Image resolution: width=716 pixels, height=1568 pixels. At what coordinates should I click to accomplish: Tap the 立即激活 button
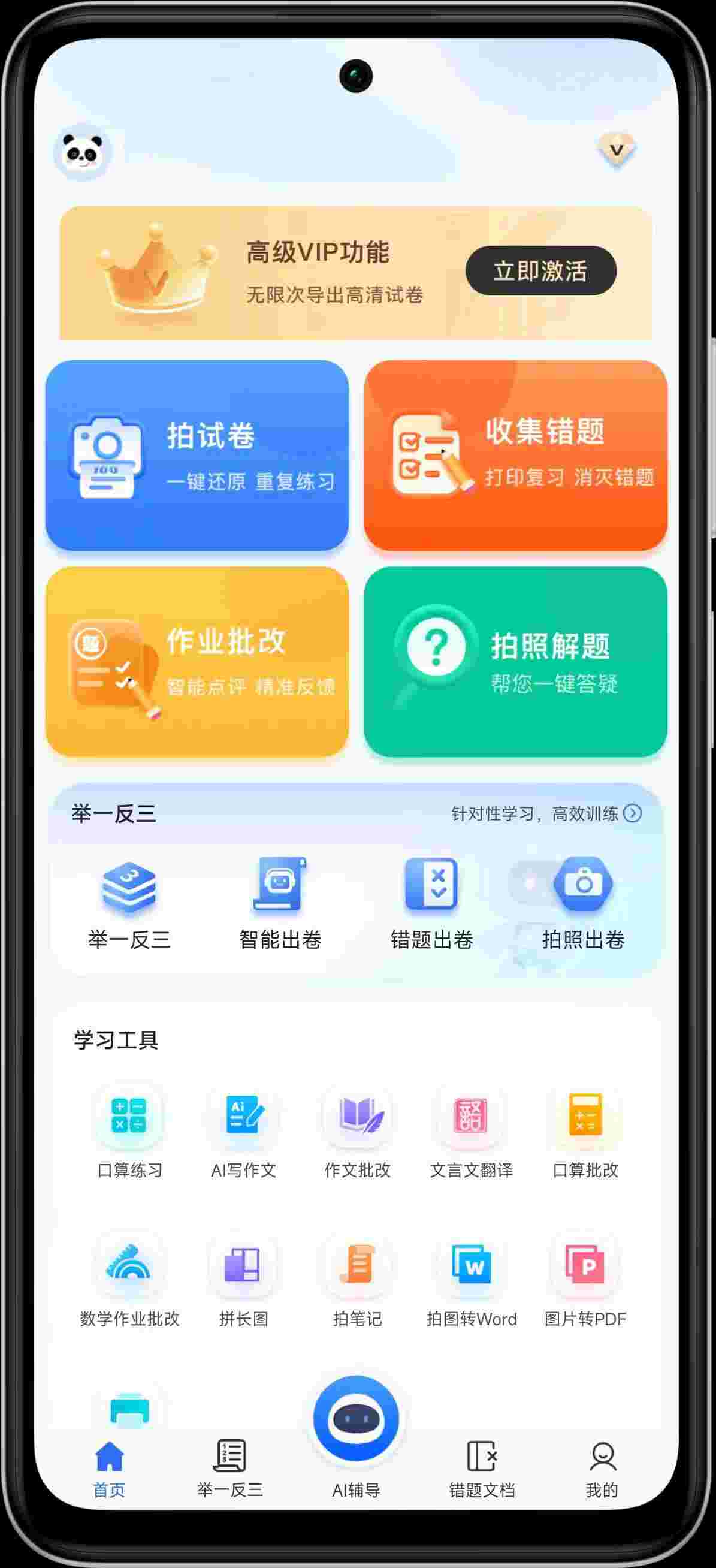tap(540, 271)
